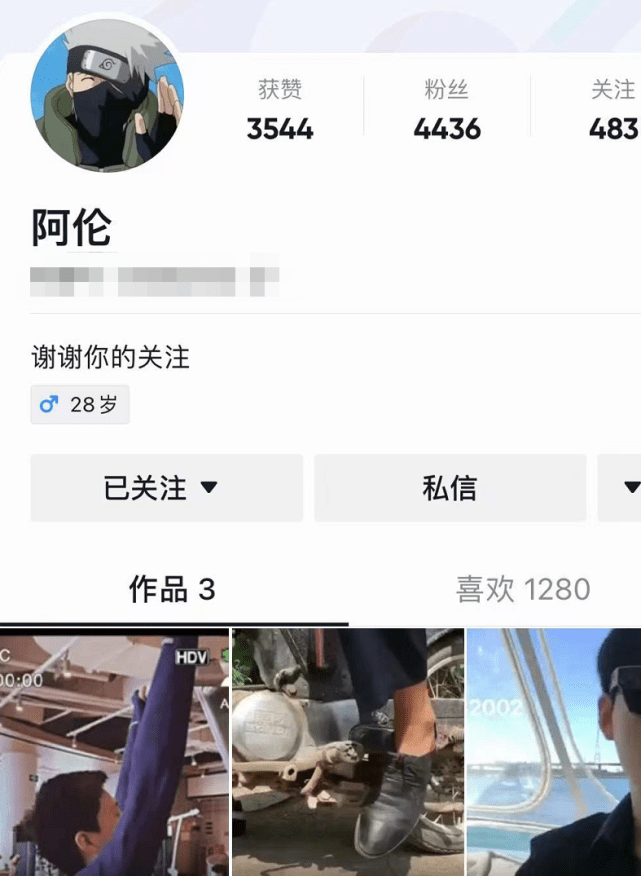641x876 pixels.
Task: View the 关注 following list
Action: point(612,110)
